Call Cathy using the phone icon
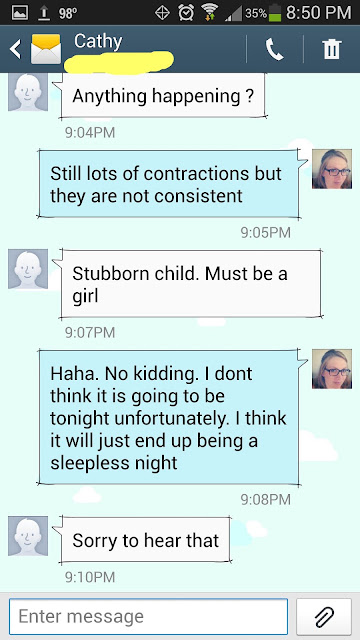The height and width of the screenshot is (640, 360). (x=275, y=50)
